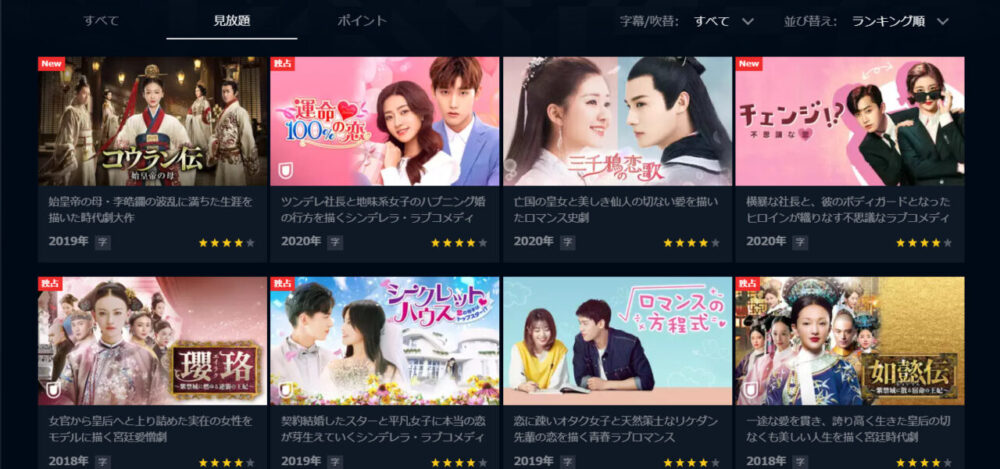Select the 見放題 tab
This screenshot has width=1000, height=469.
[x=231, y=20]
